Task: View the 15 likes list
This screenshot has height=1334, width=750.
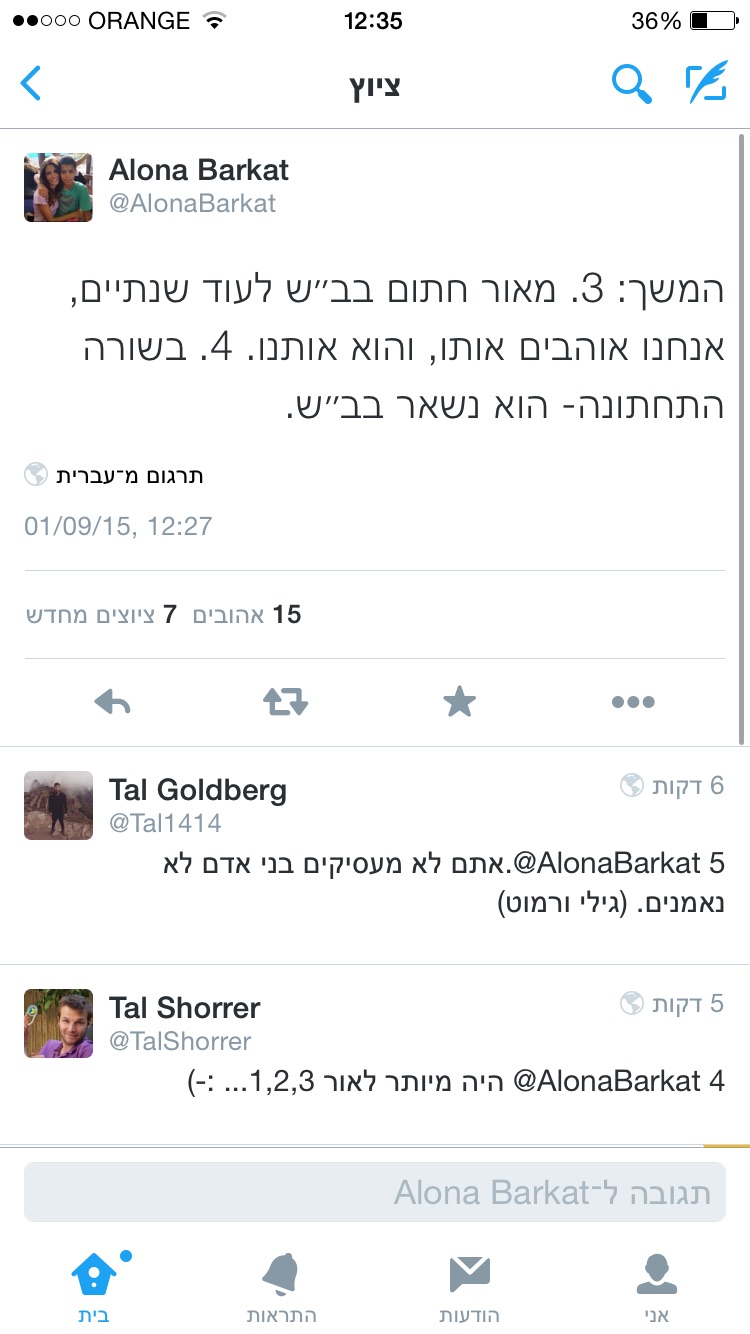Action: click(x=247, y=614)
